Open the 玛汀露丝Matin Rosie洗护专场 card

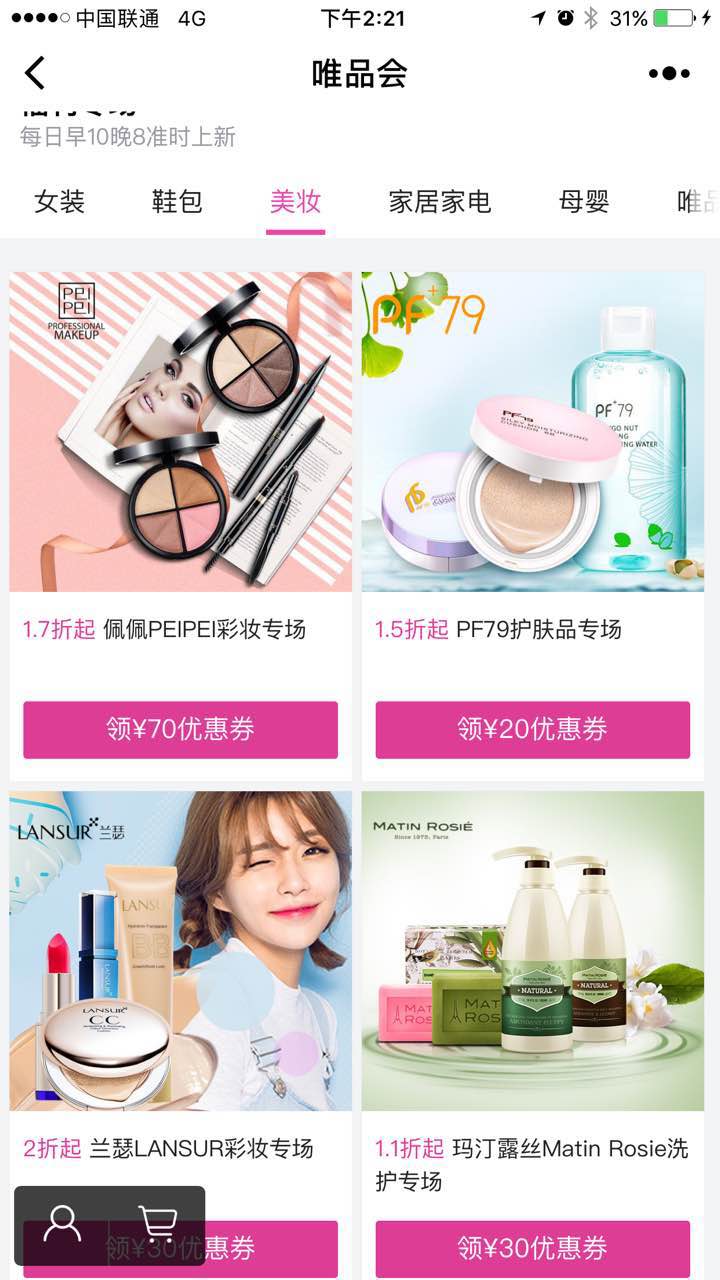click(x=533, y=951)
